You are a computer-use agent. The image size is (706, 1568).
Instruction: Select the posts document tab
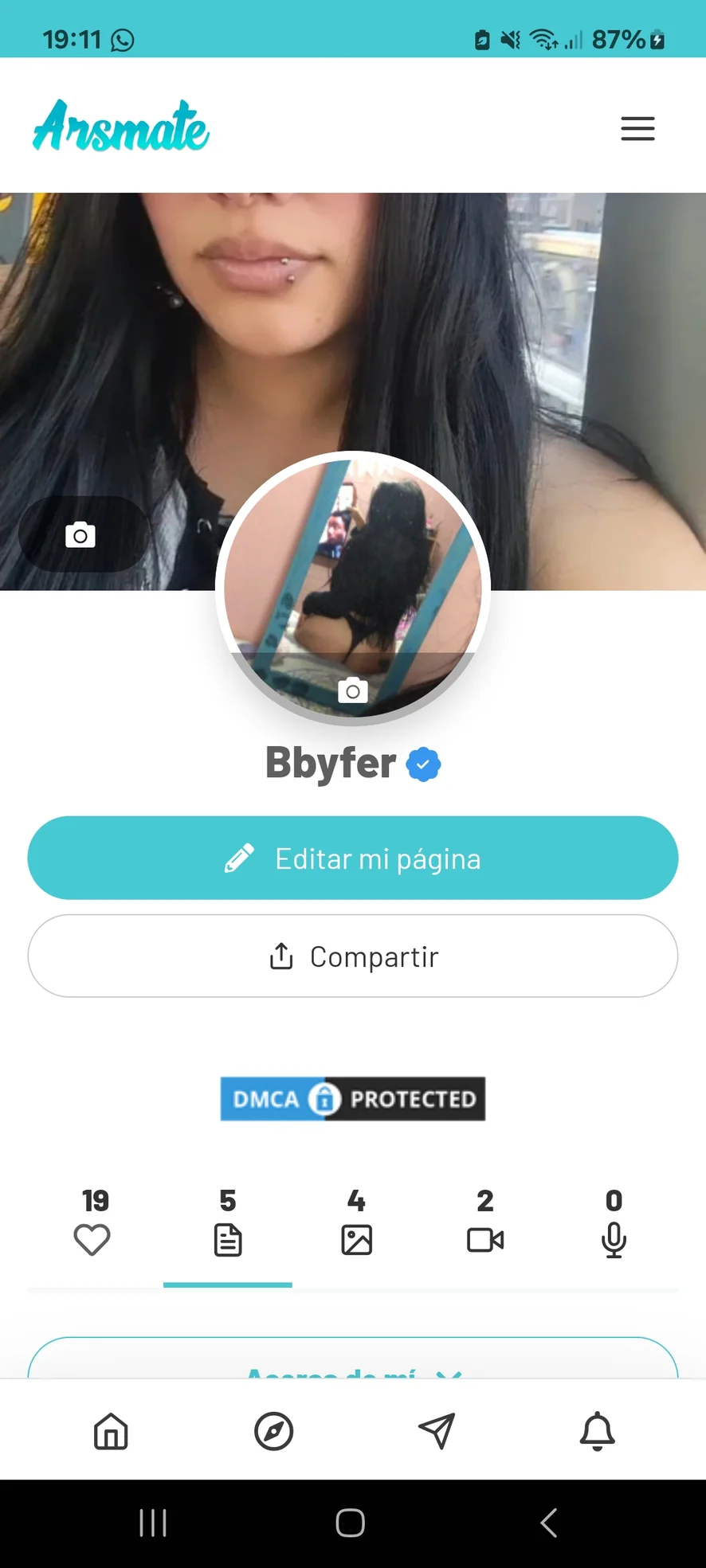[228, 1226]
